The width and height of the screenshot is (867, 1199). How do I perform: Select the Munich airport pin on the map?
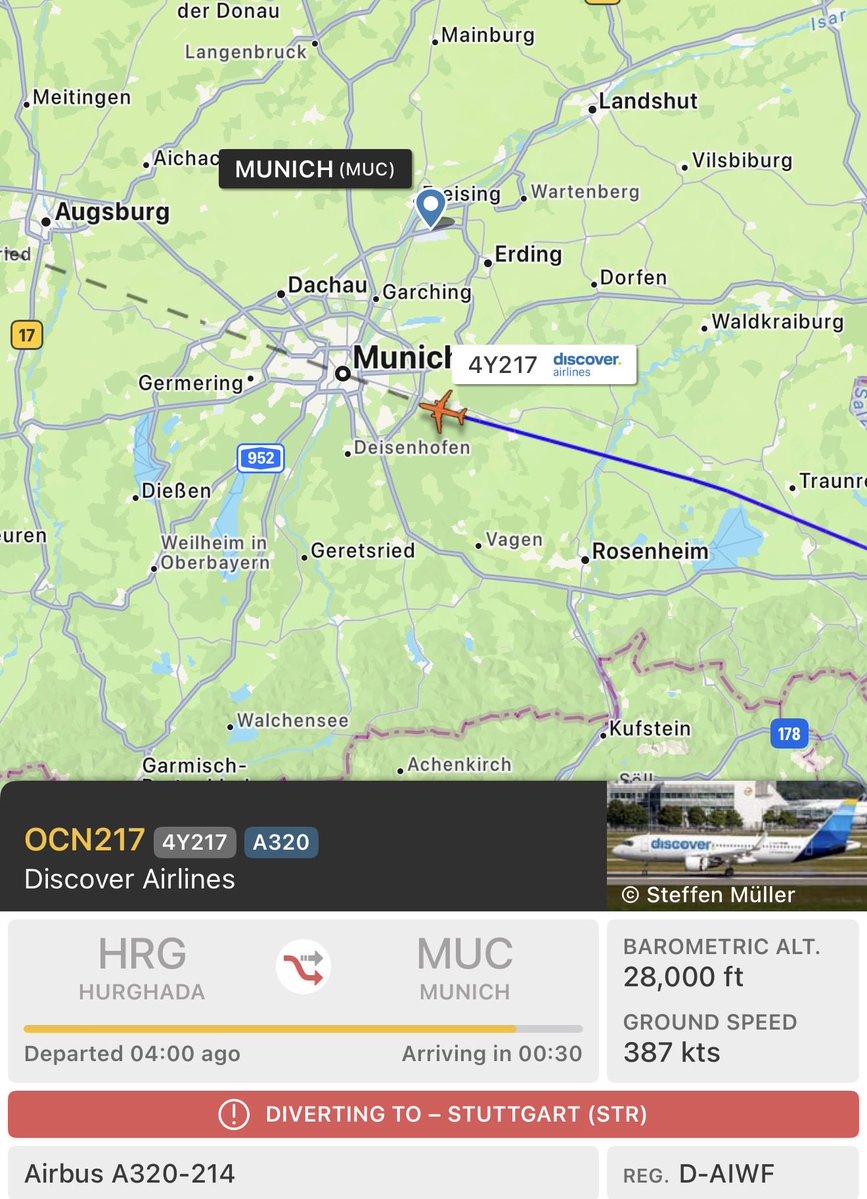[431, 209]
